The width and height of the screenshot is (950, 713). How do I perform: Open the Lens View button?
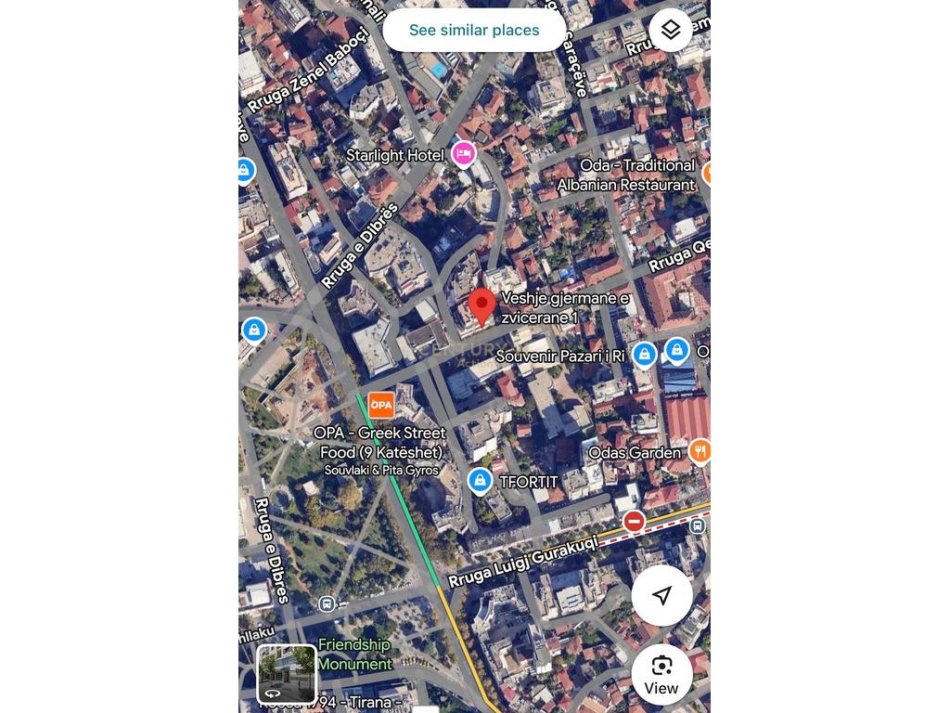click(661, 674)
